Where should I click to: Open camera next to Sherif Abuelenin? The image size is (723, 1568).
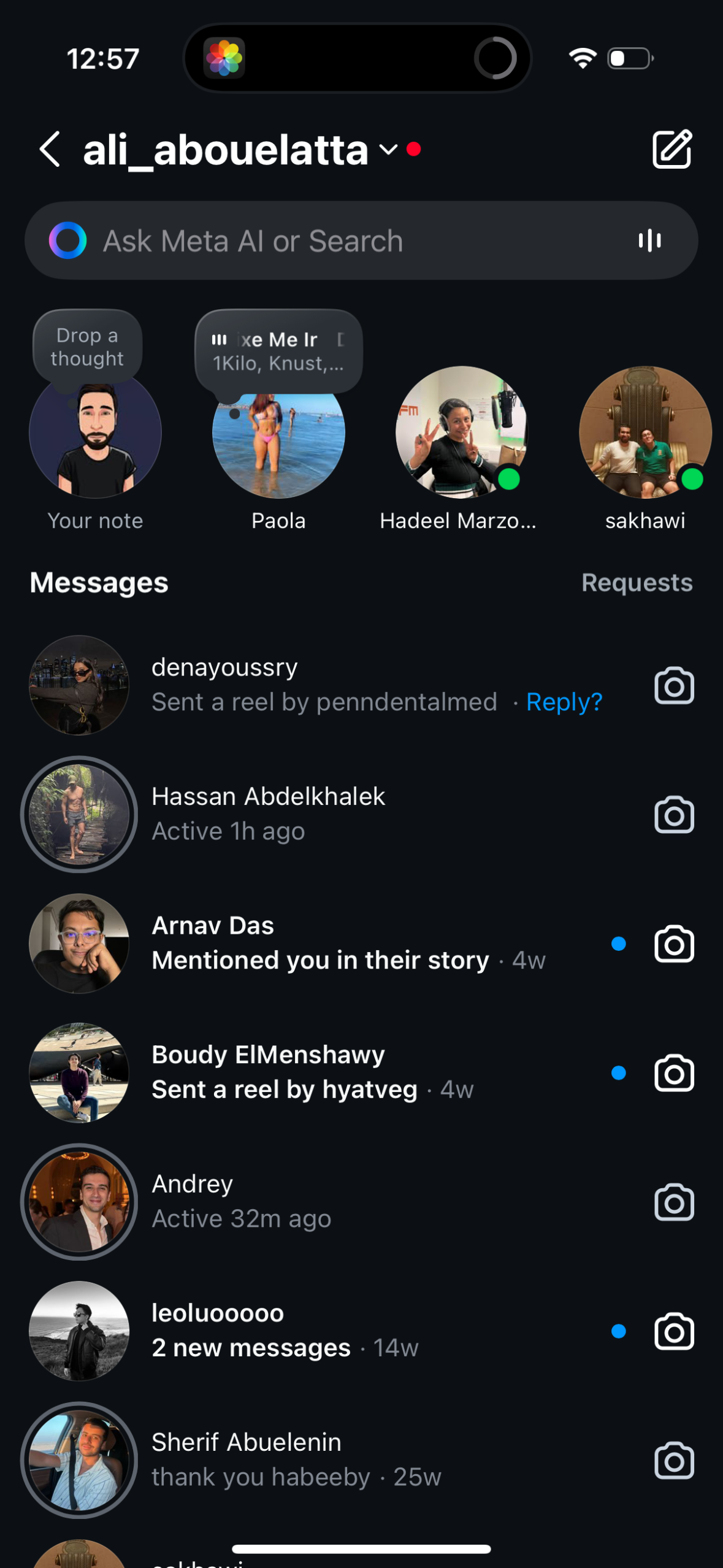coord(673,1461)
